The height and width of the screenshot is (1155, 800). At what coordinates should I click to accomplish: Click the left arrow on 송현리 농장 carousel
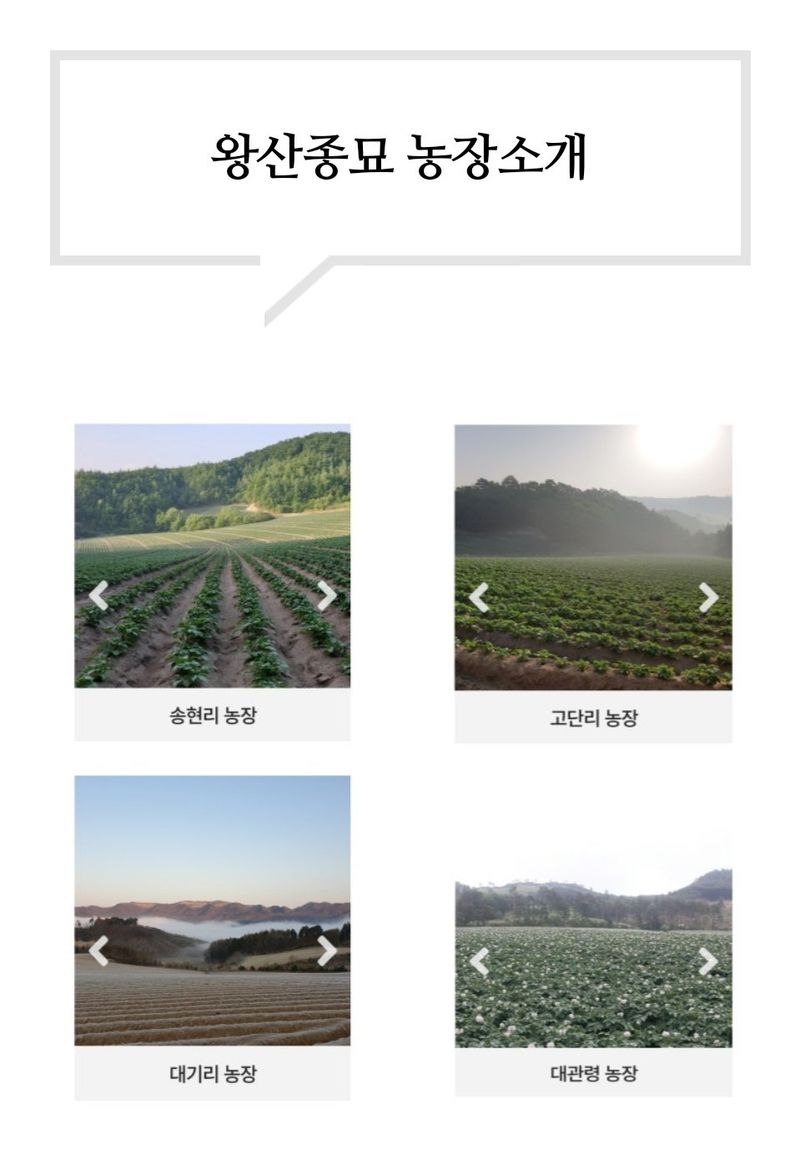(x=97, y=596)
